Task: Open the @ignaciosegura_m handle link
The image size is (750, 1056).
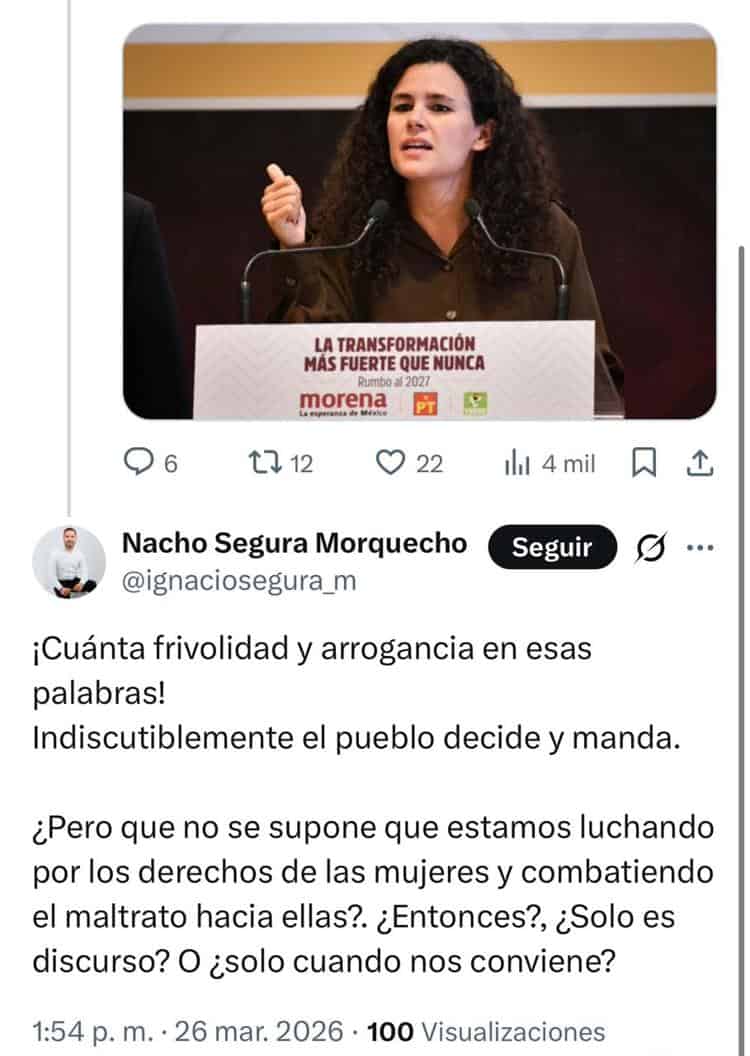Action: [238, 581]
